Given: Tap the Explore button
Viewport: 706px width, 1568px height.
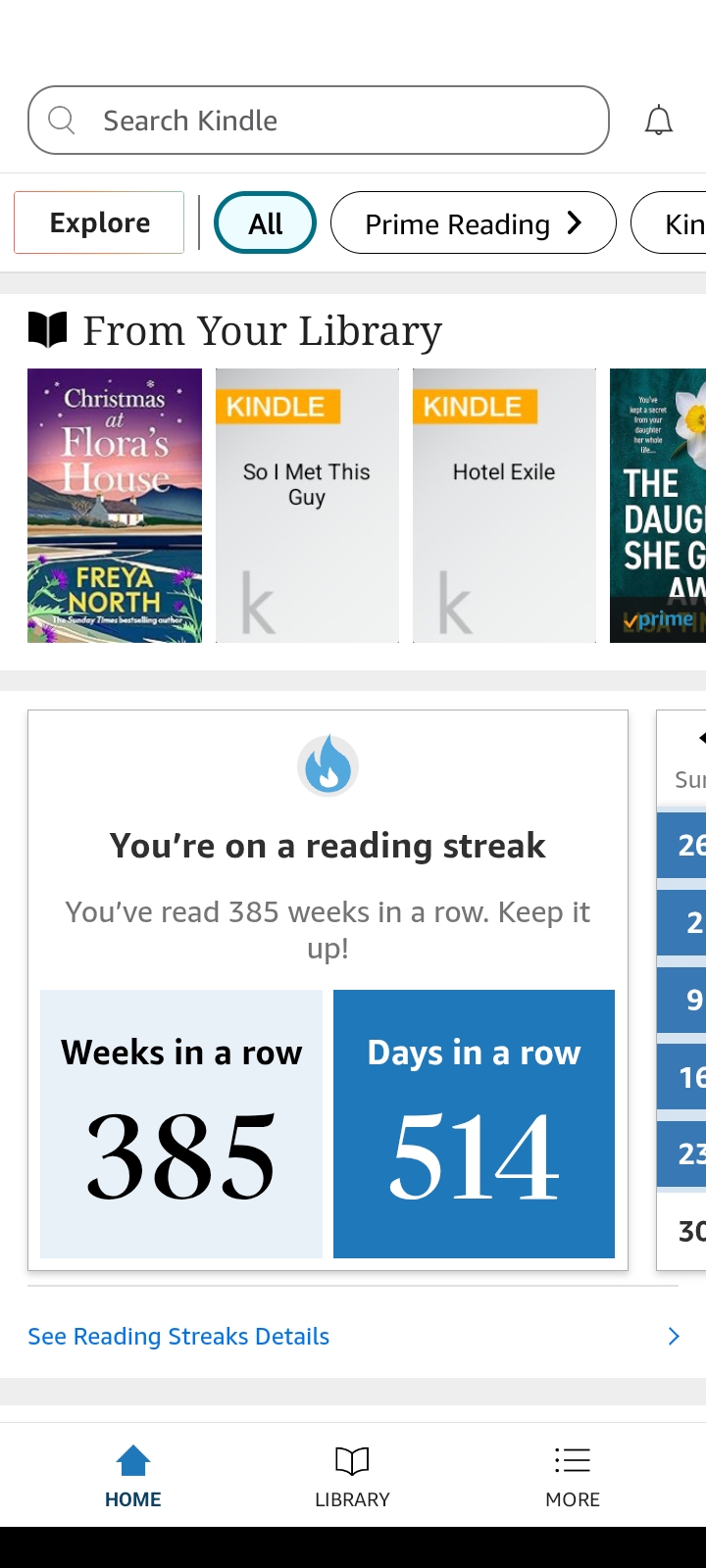Looking at the screenshot, I should point(99,222).
